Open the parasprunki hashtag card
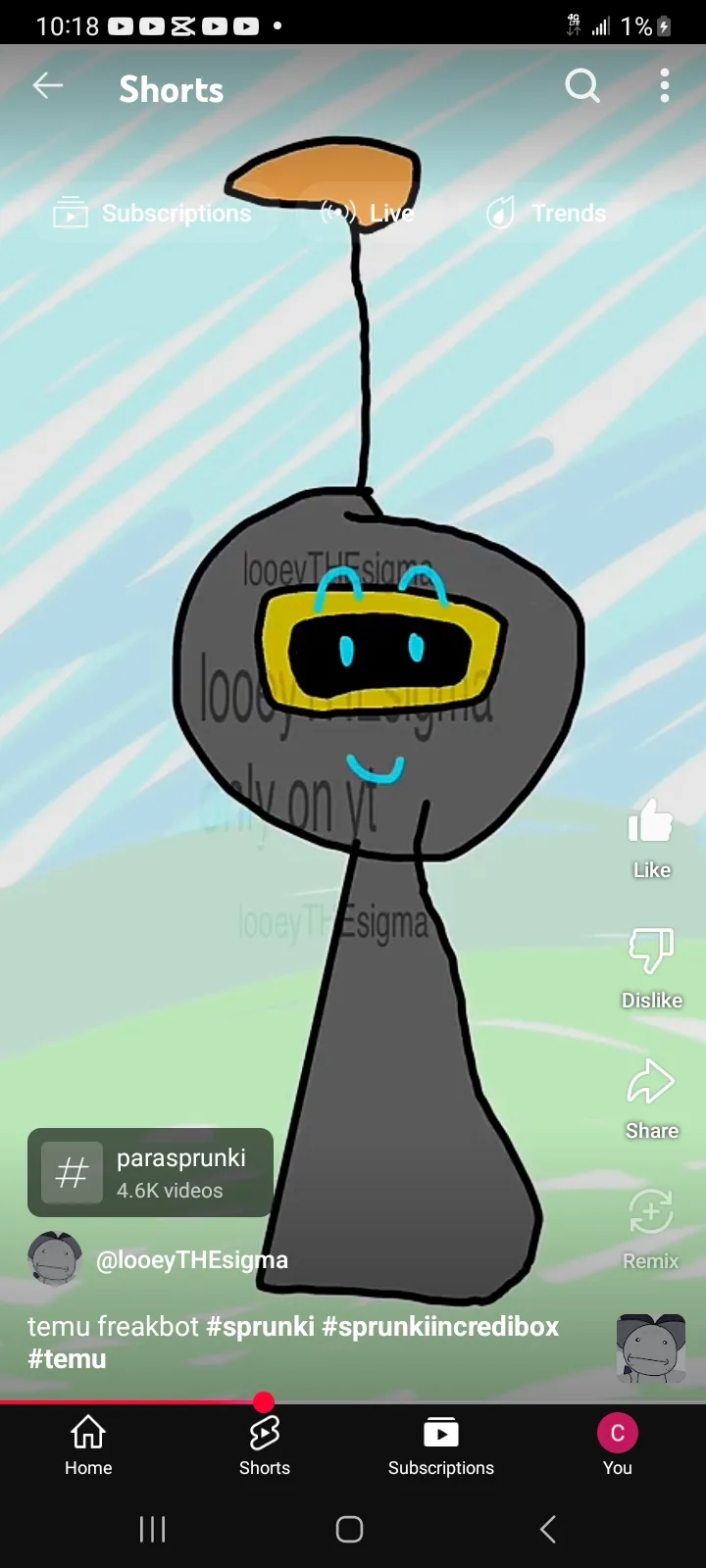Screen dimensions: 706x1568 point(150,1172)
